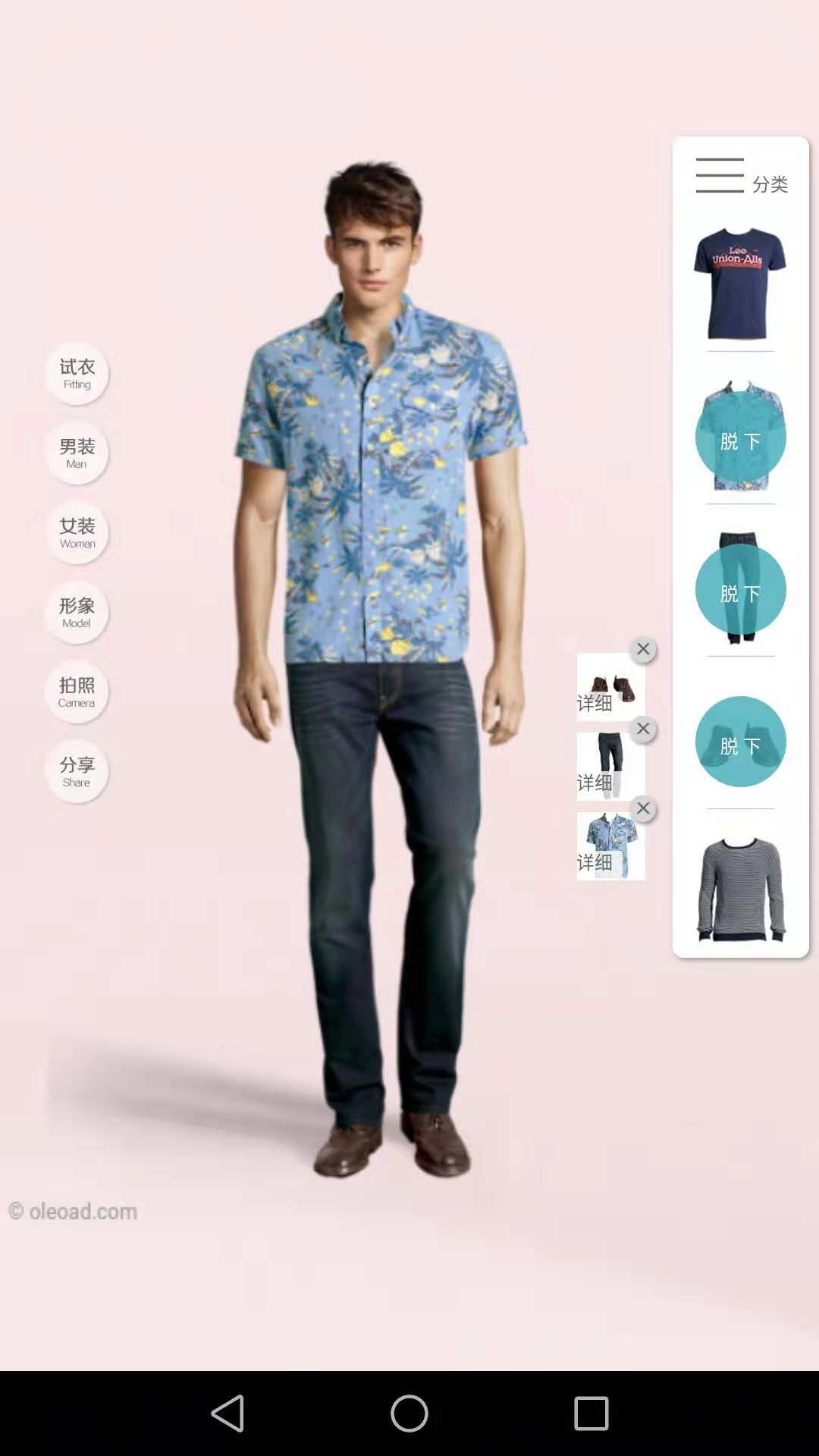Image resolution: width=819 pixels, height=1456 pixels.
Task: Open the Fitting (试衣) button
Action: point(77,374)
